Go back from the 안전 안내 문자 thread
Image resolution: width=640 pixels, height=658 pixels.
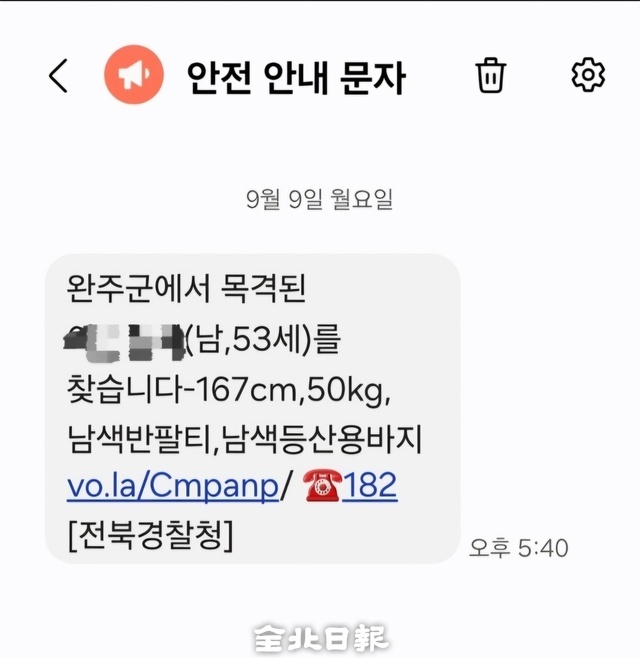click(59, 76)
